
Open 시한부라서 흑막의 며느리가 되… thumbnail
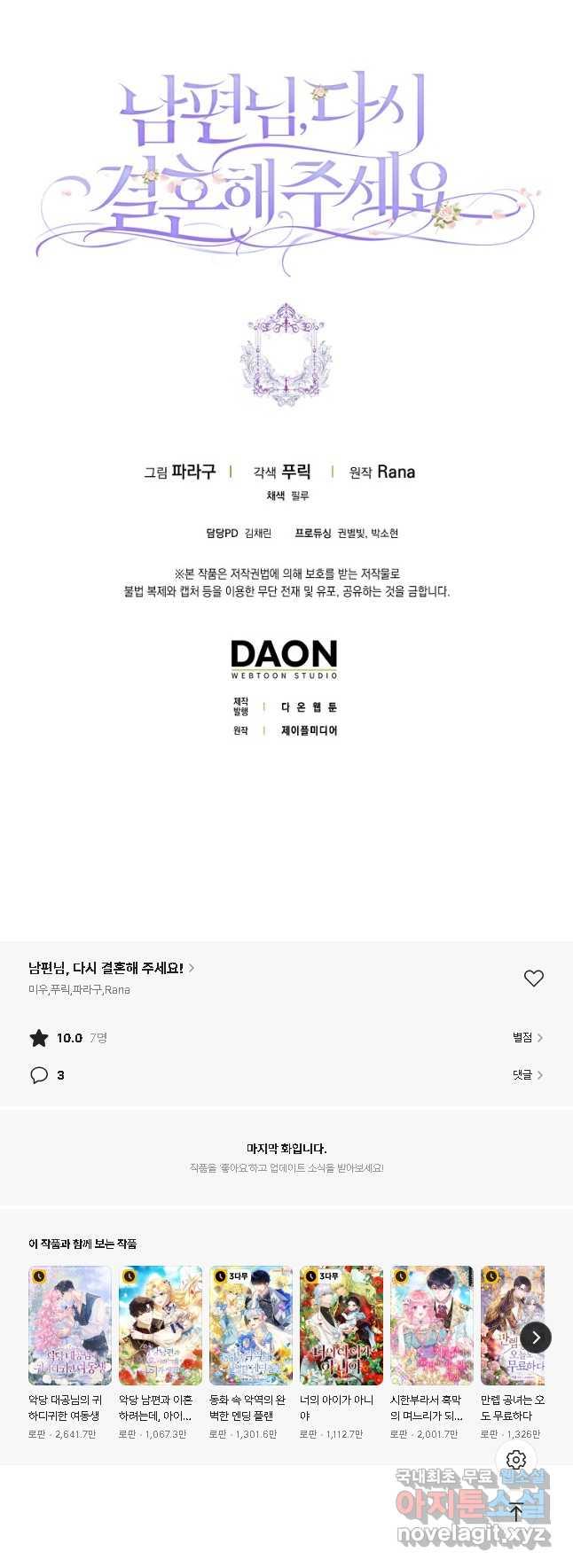pyautogui.click(x=432, y=1325)
